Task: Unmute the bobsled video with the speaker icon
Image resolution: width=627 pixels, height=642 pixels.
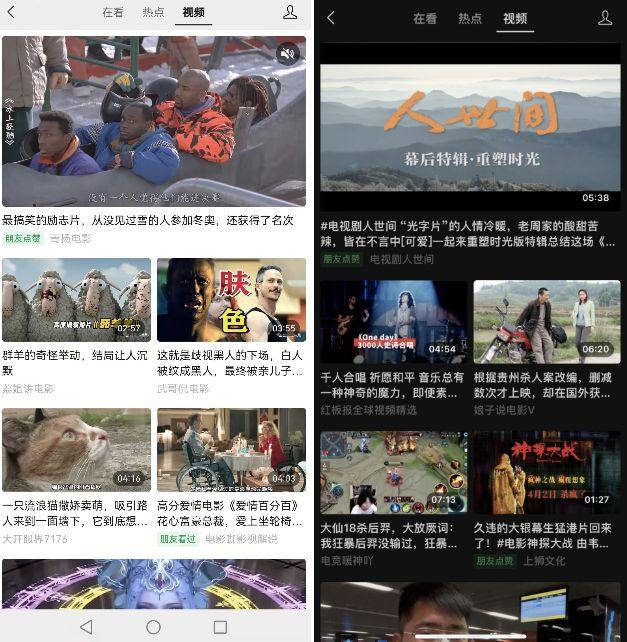Action: point(287,54)
